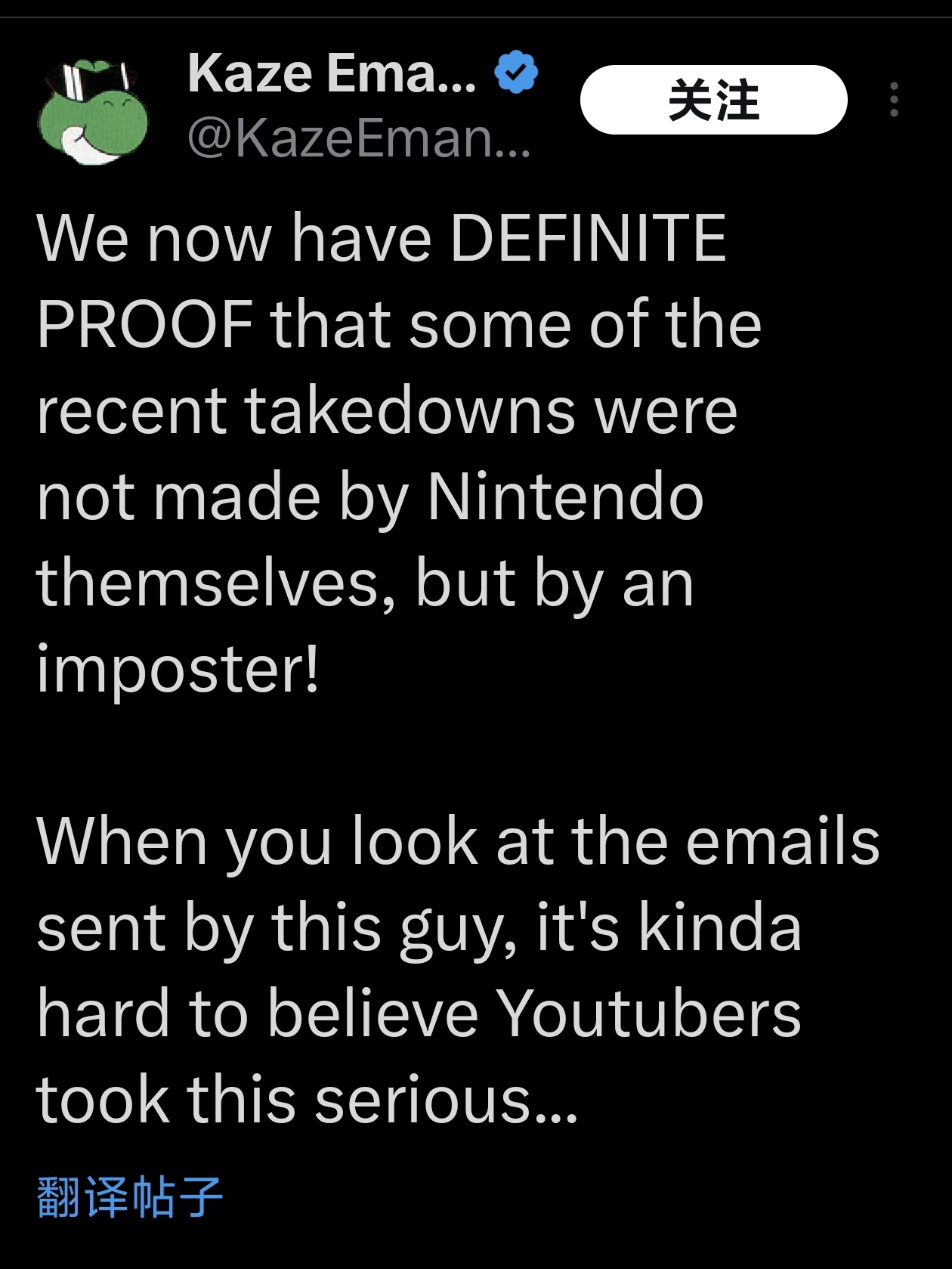Tap the 关注 follow button

[x=713, y=100]
